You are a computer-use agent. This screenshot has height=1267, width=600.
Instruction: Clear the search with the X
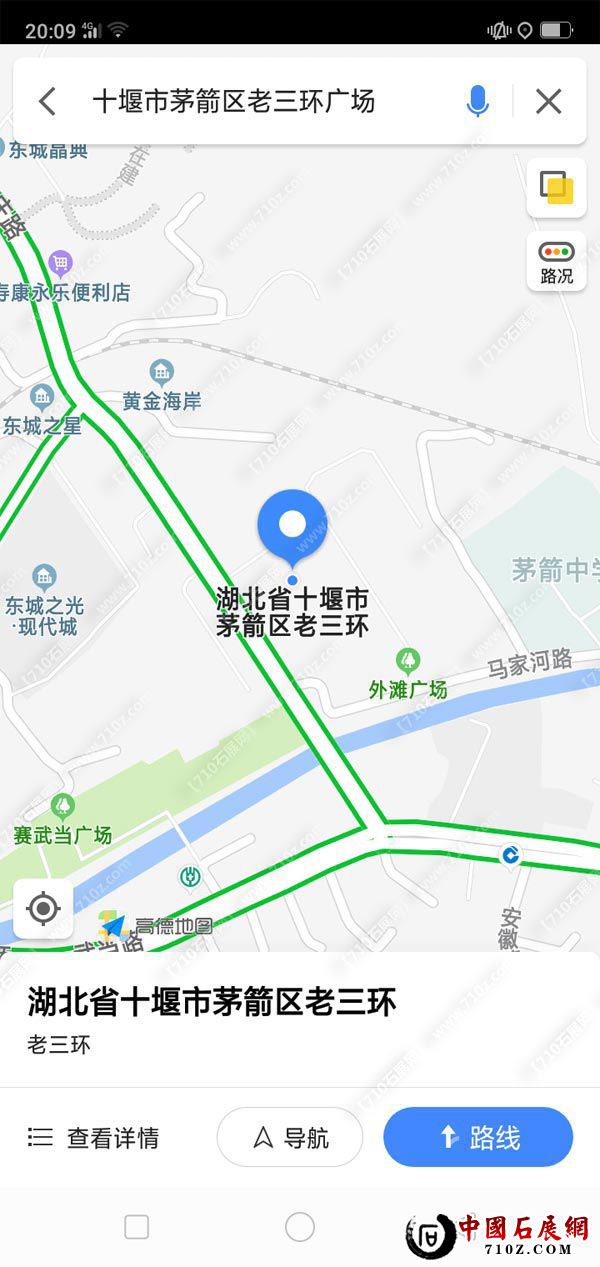coord(548,101)
